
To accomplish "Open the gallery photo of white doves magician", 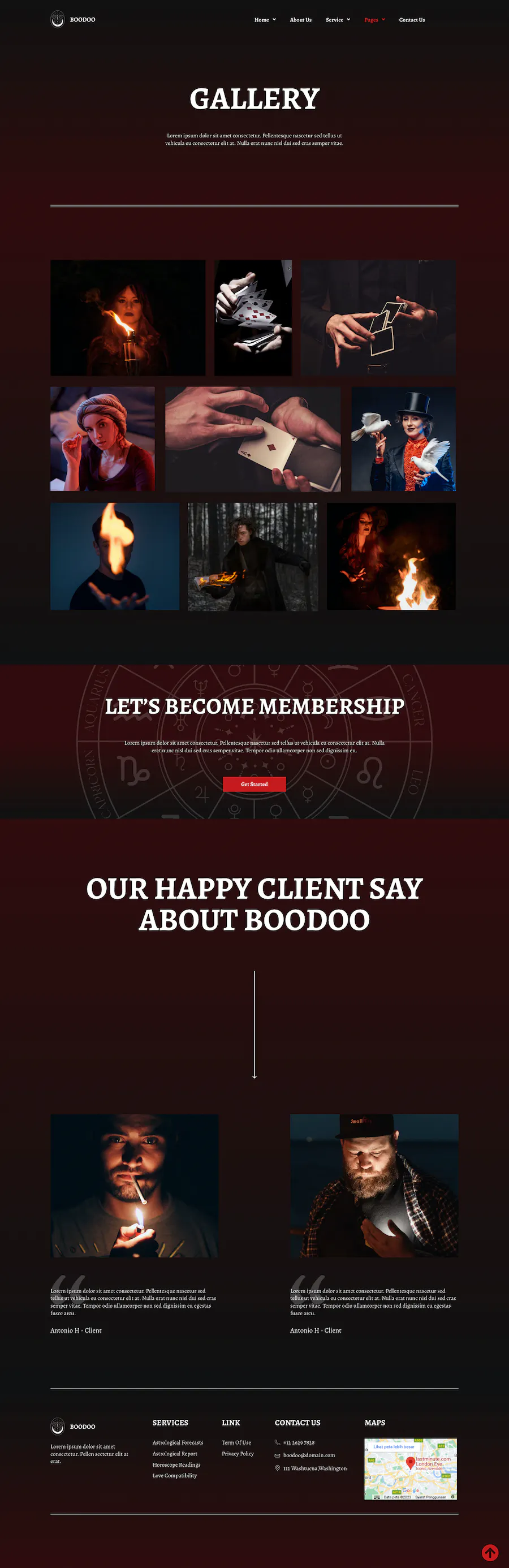I will click(403, 439).
